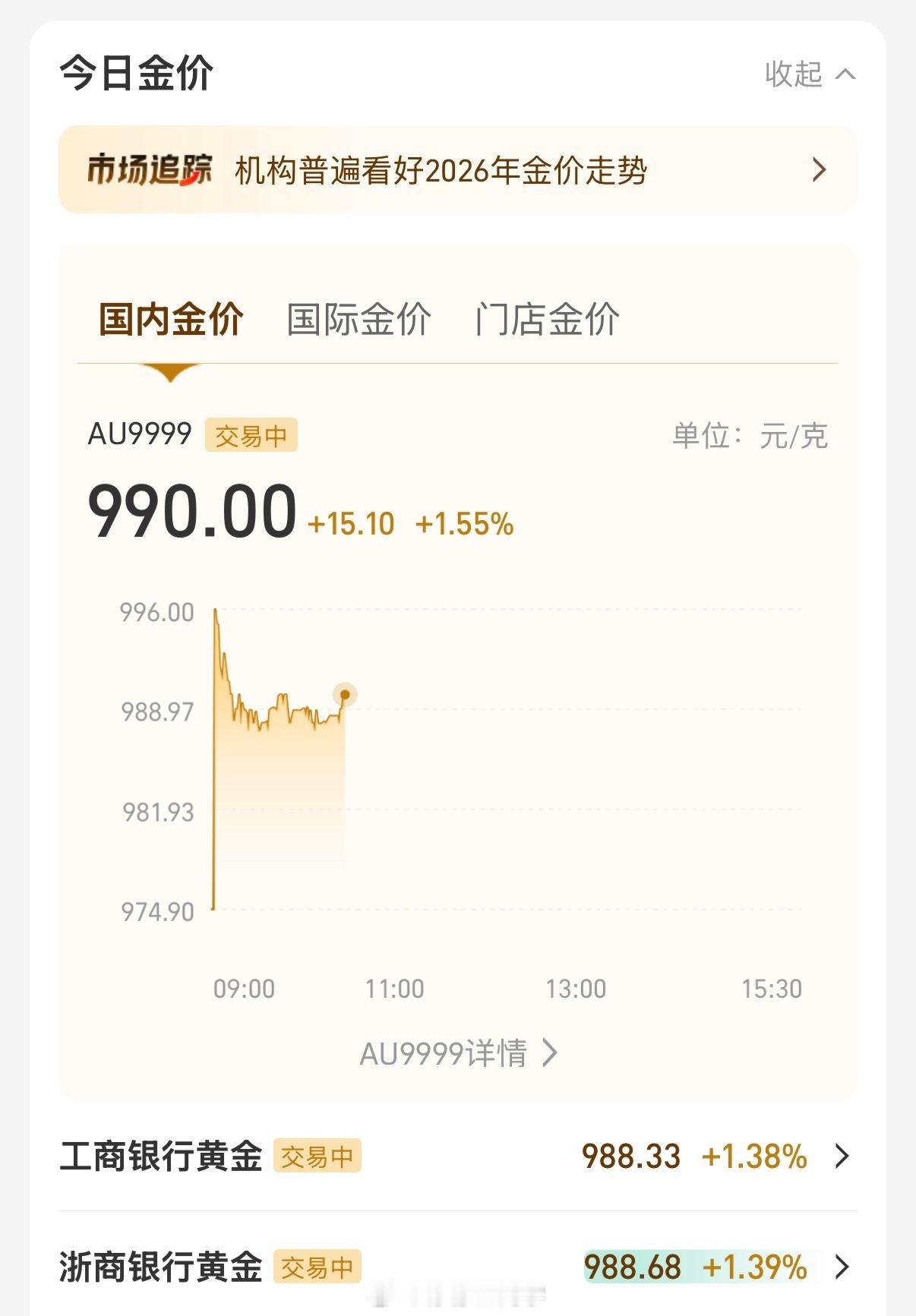Click the headline 机构普遍看好2026年金价走势

[x=444, y=169]
